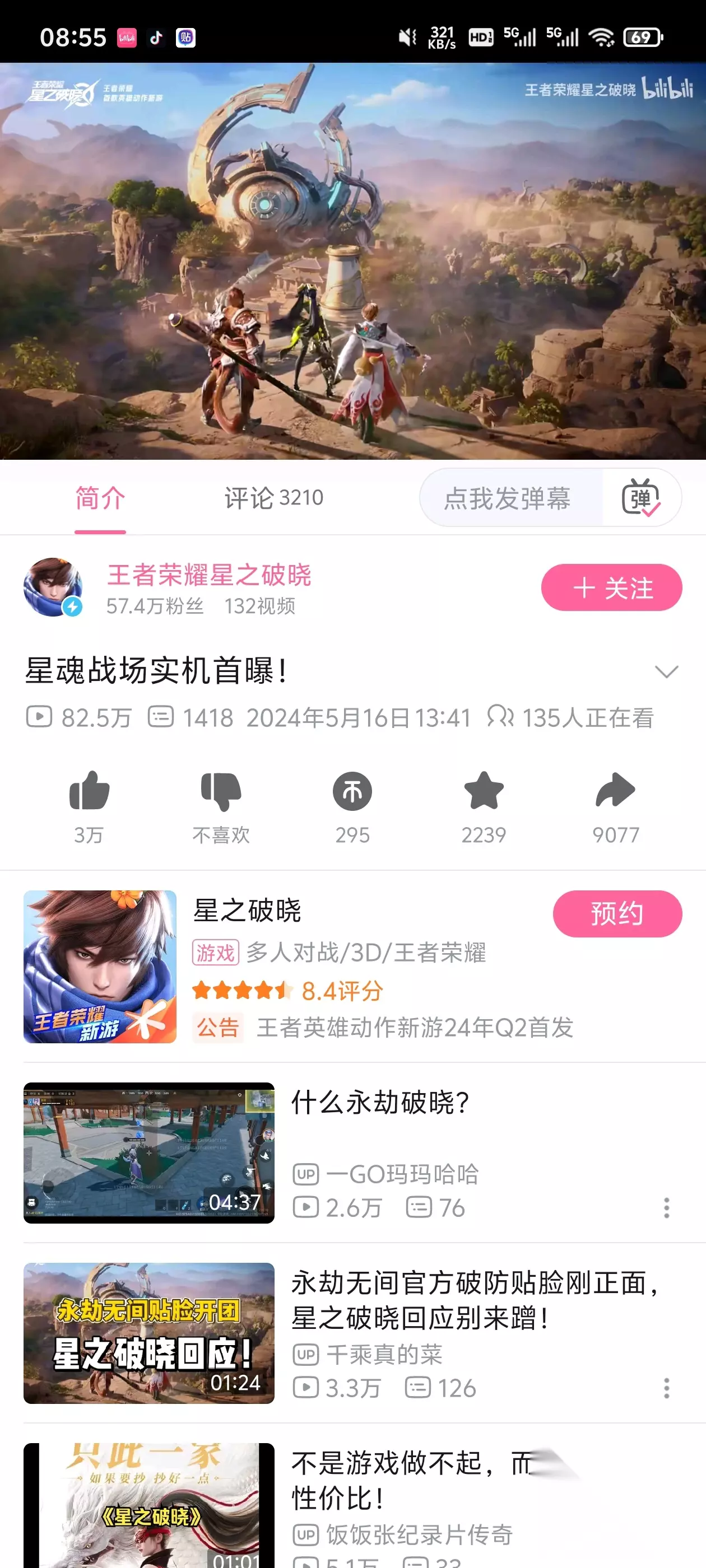Expand the video title description chevron
Image resolution: width=706 pixels, height=1568 pixels.
coord(666,671)
